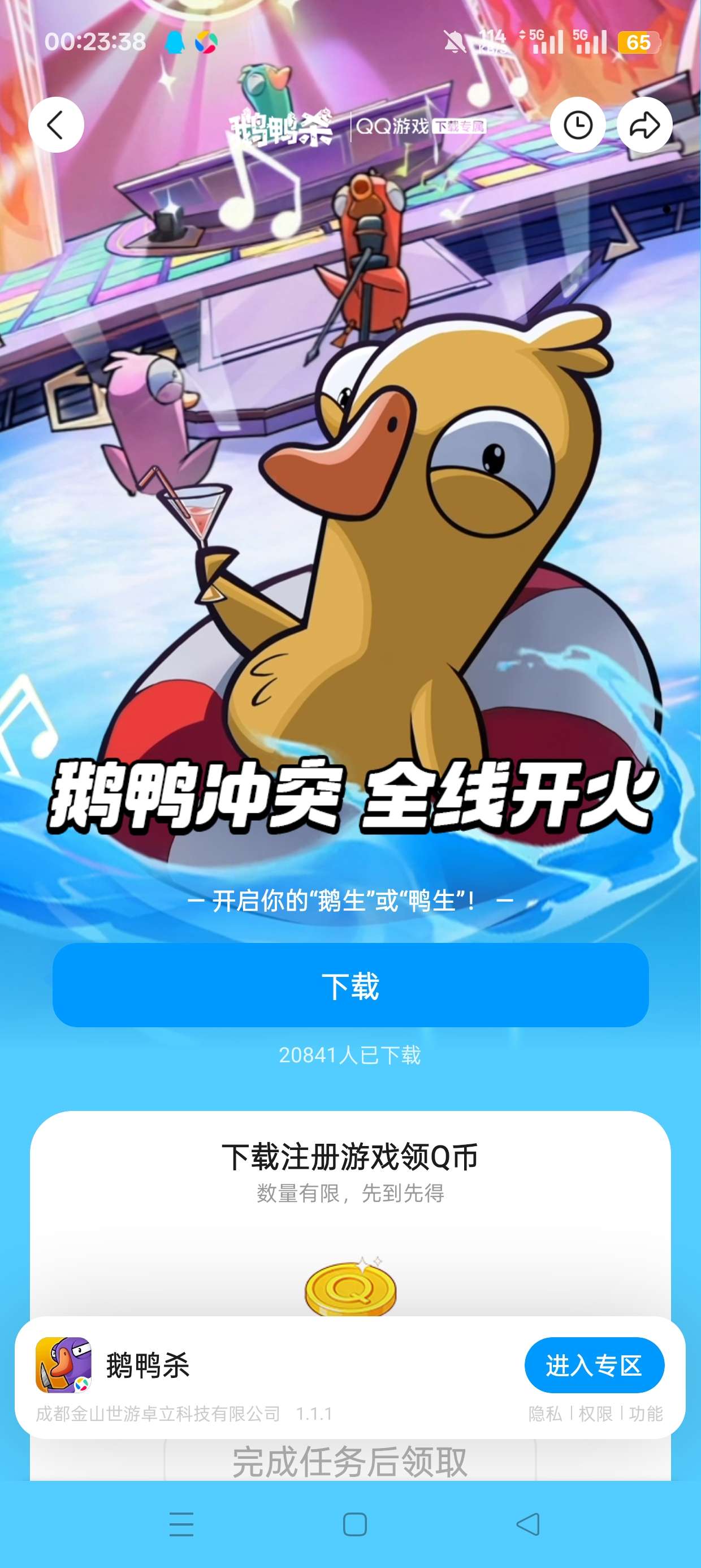Tap the share icon at top right
Image resolution: width=701 pixels, height=1568 pixels.
click(x=644, y=125)
